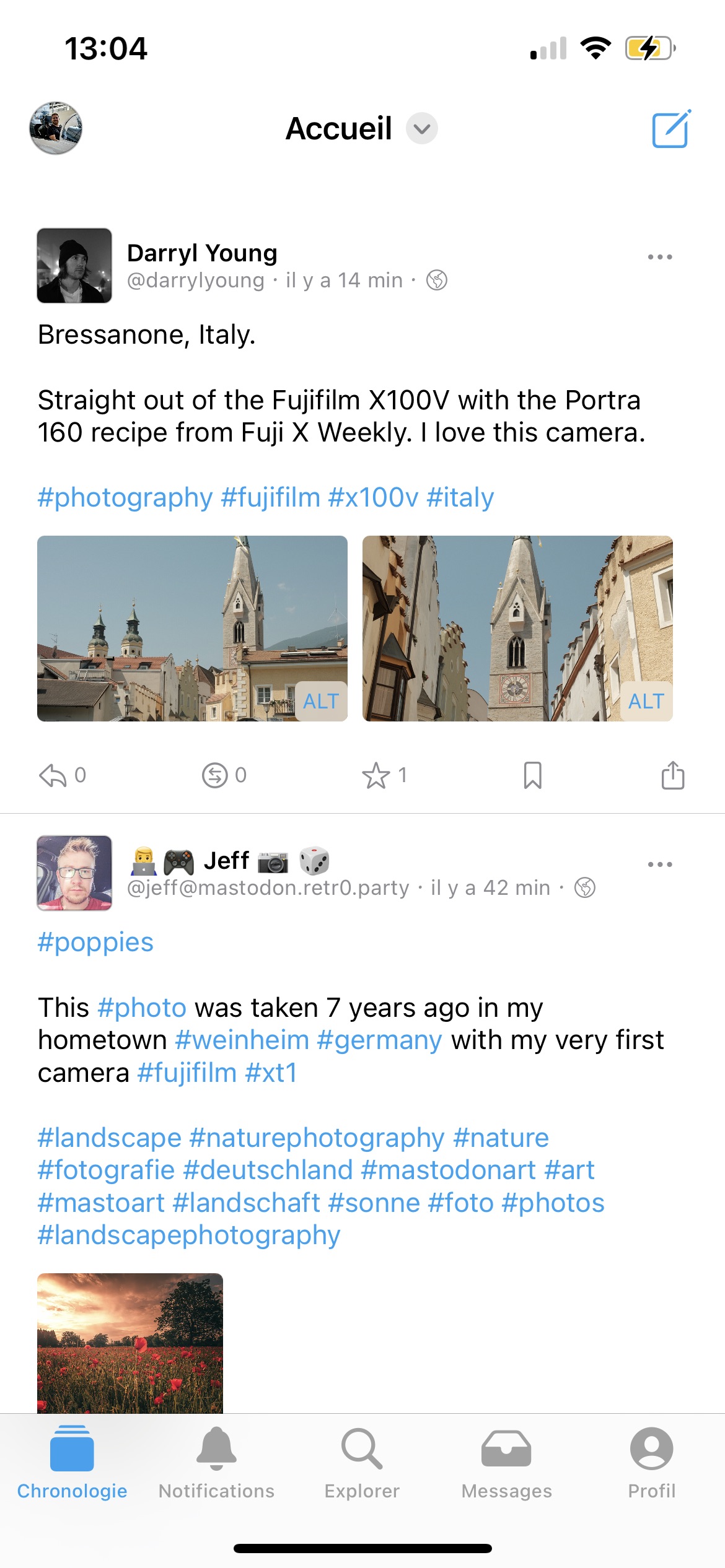Go to the Messages tab

507,1463
